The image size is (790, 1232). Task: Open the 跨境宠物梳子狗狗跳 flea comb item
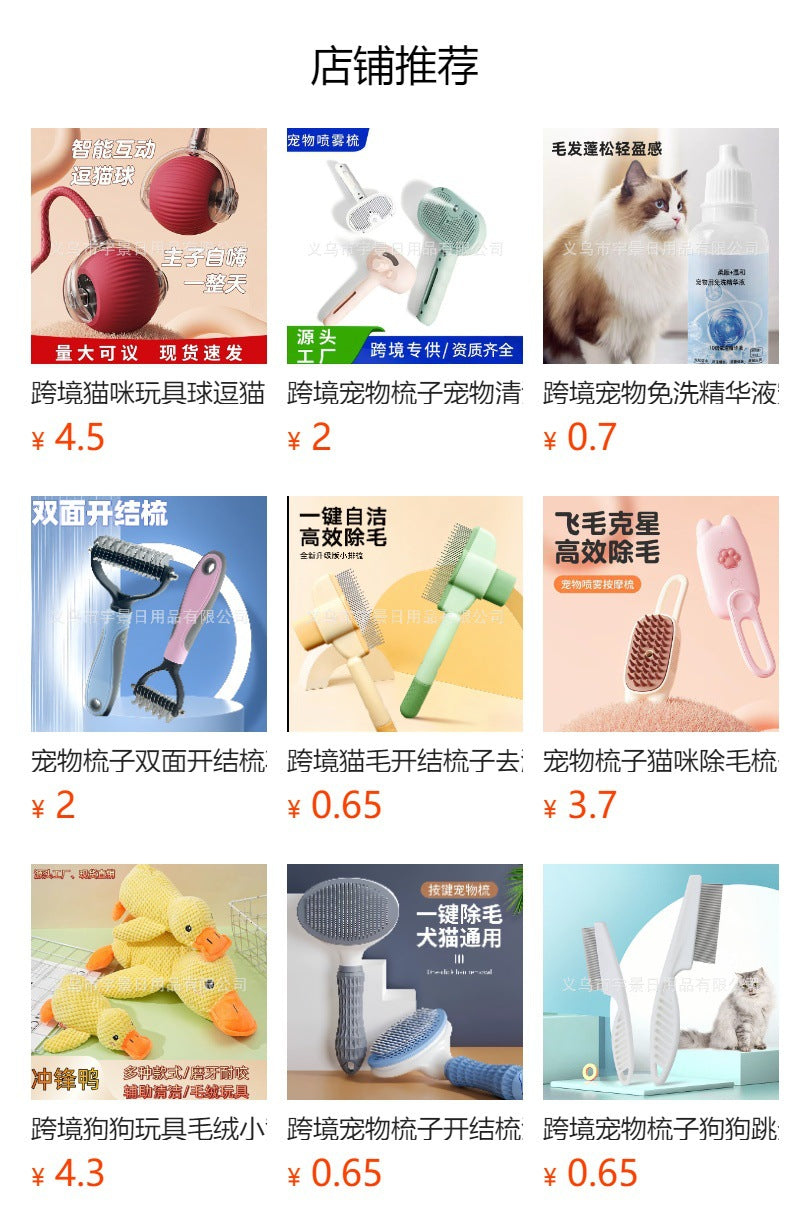click(660, 982)
